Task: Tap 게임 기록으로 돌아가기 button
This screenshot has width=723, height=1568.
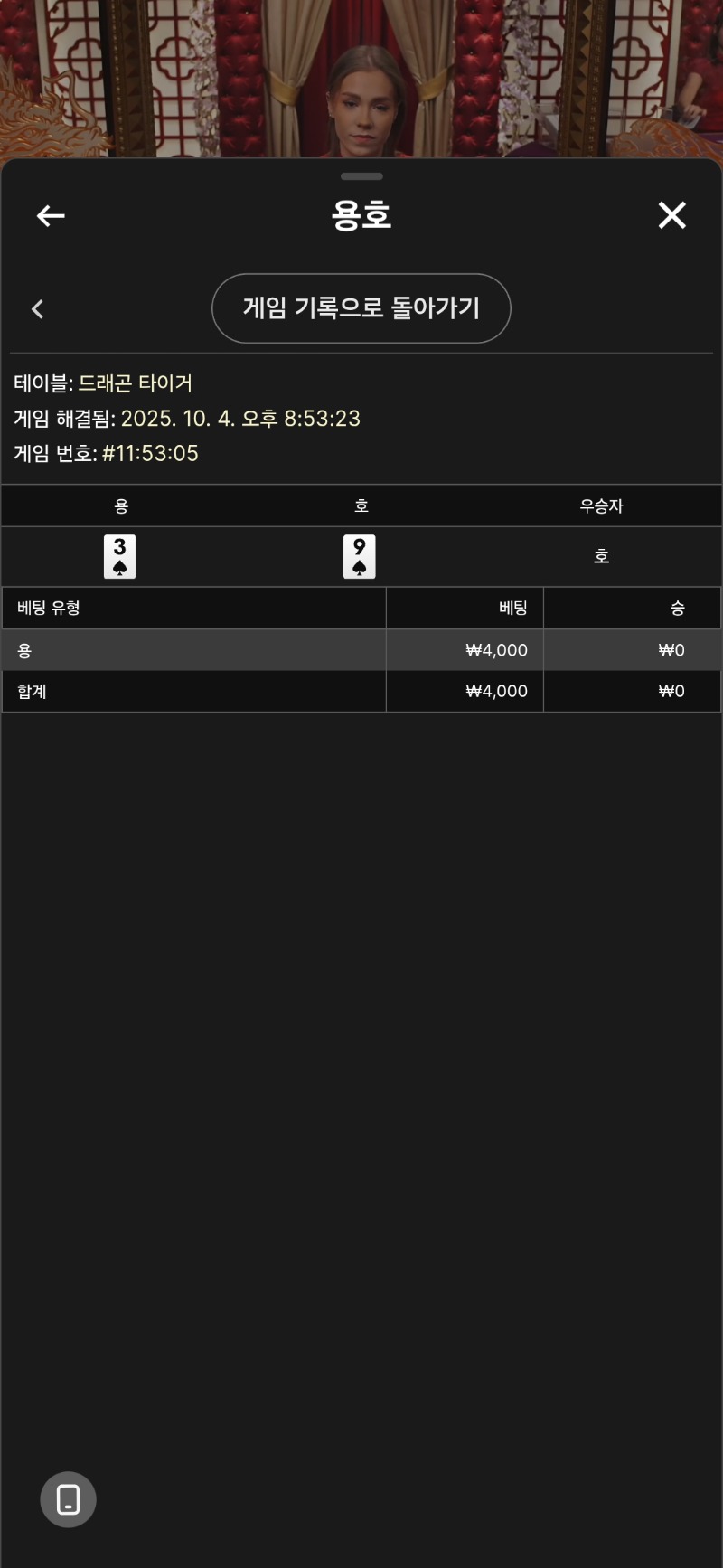Action: [x=361, y=308]
